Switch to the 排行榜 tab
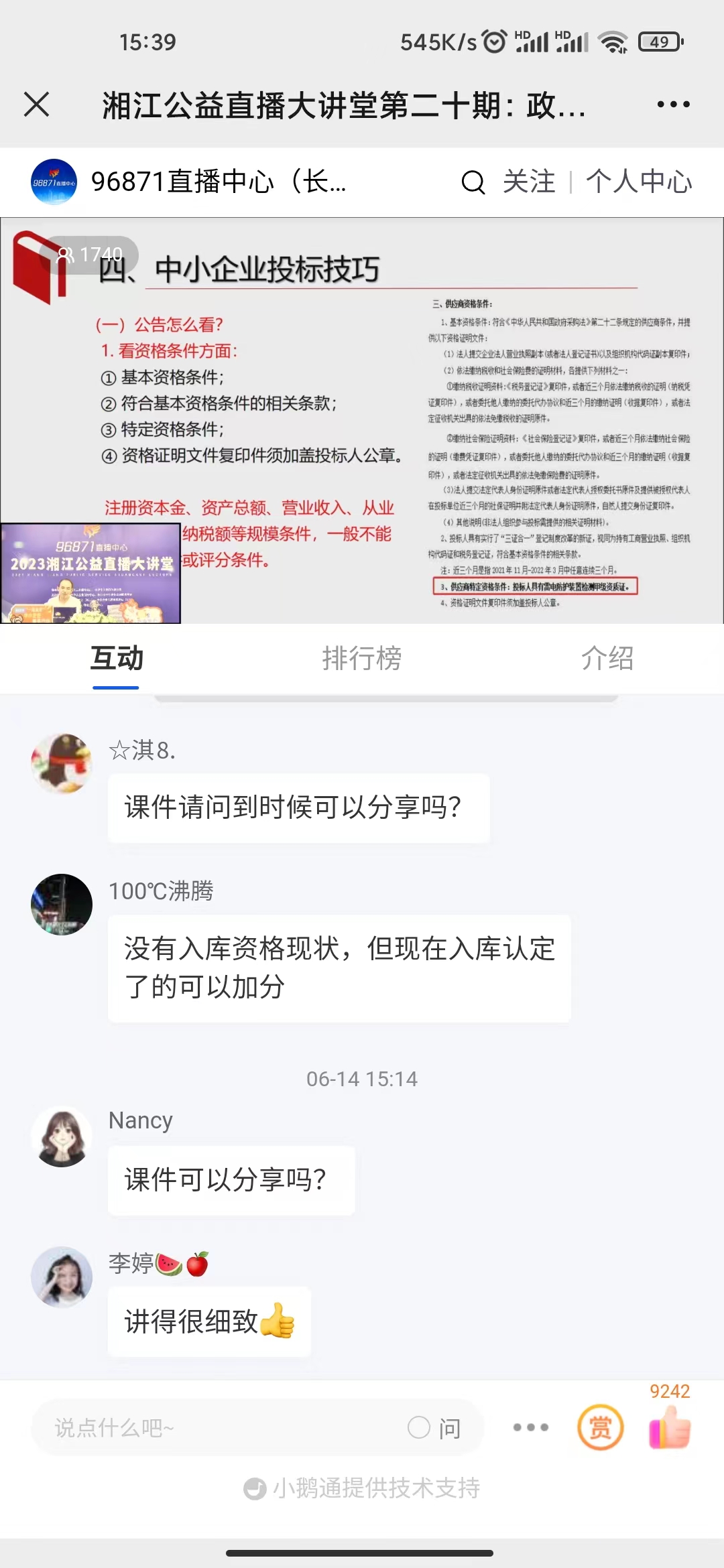This screenshot has width=724, height=1568. pos(362,658)
